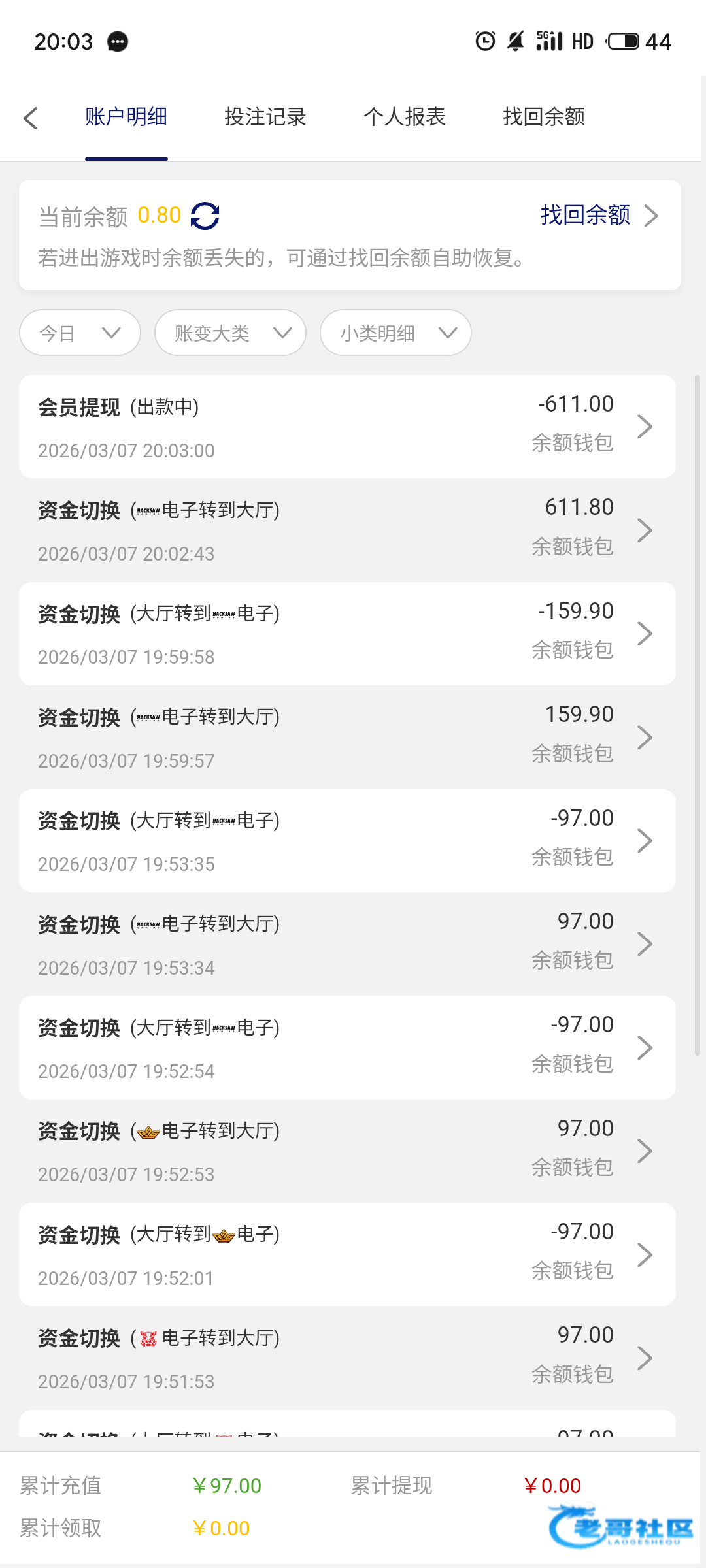Open 找回余额 link in balance card
Viewport: 706px width, 1568px height.
click(x=598, y=216)
